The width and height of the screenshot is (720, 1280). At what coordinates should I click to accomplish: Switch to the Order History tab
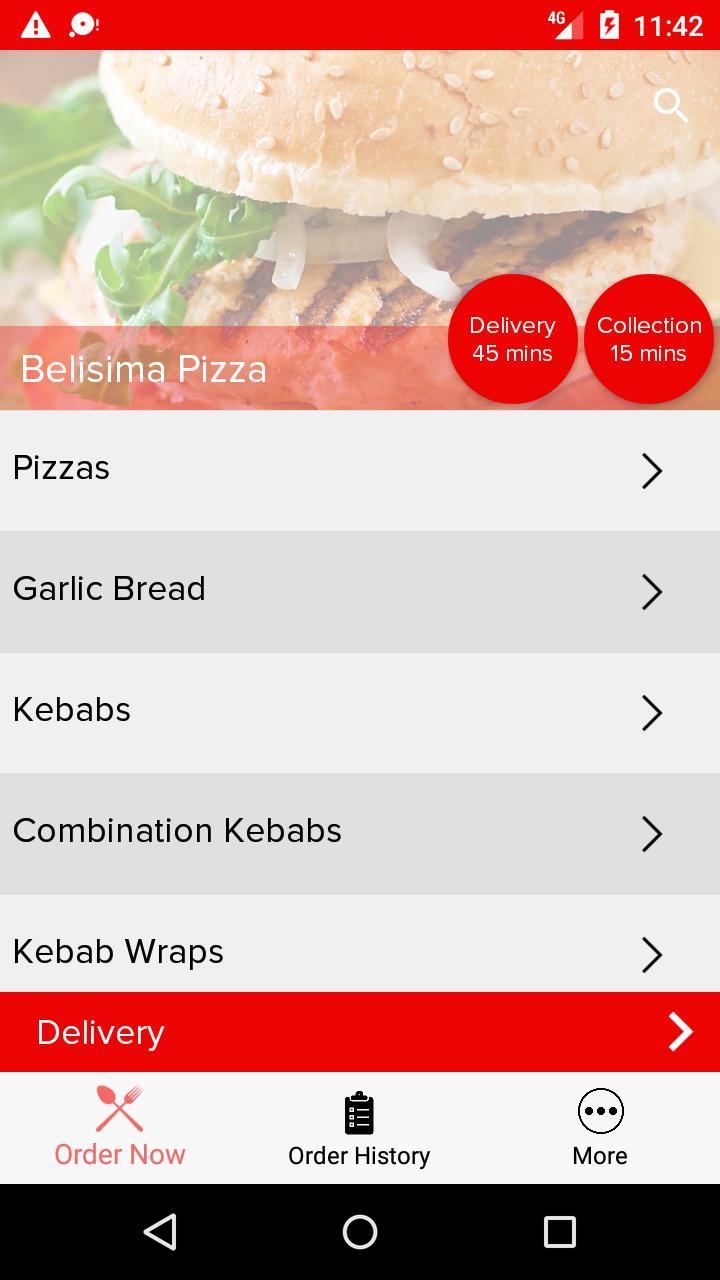(x=359, y=1128)
